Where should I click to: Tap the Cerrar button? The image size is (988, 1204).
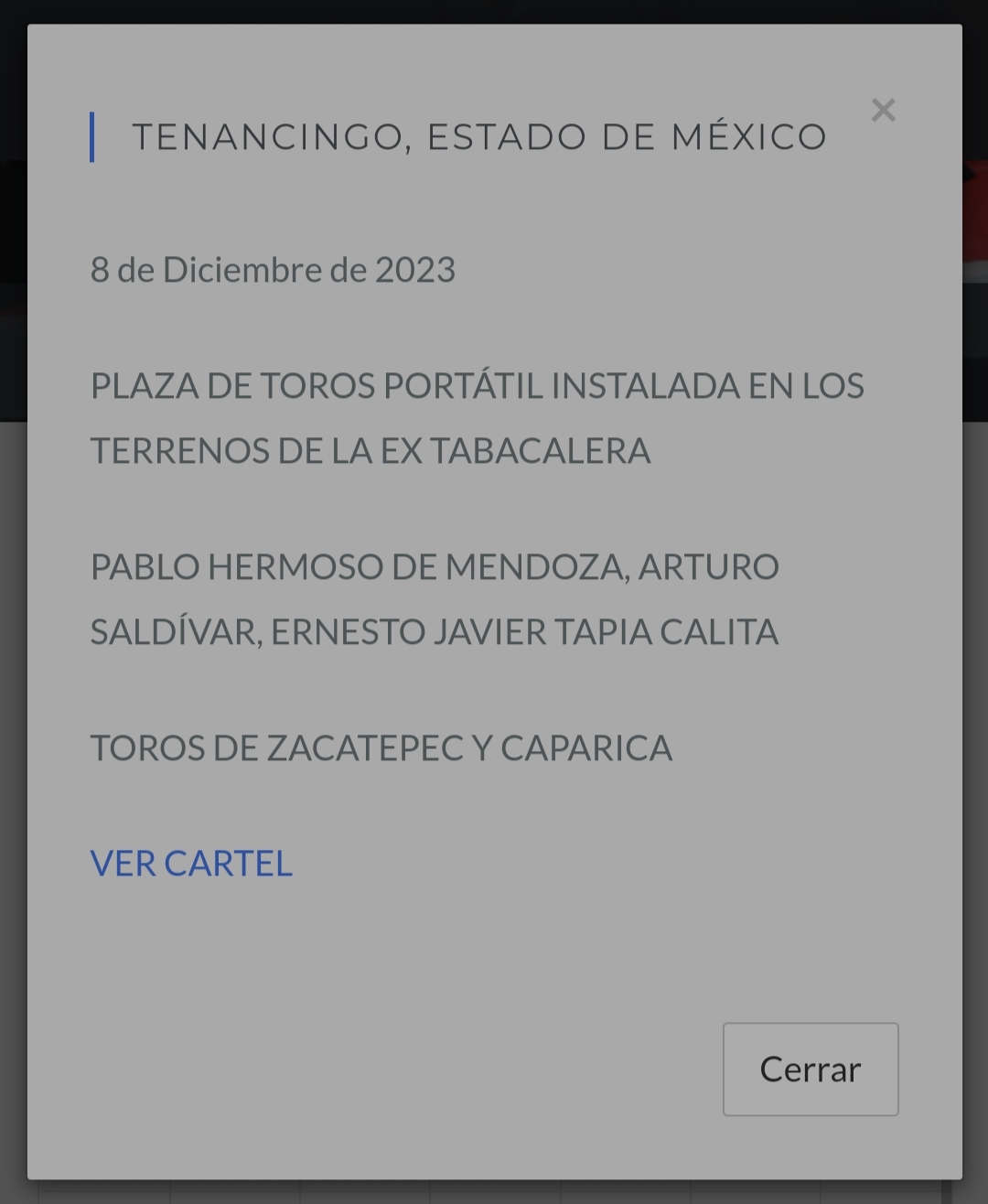point(810,1069)
